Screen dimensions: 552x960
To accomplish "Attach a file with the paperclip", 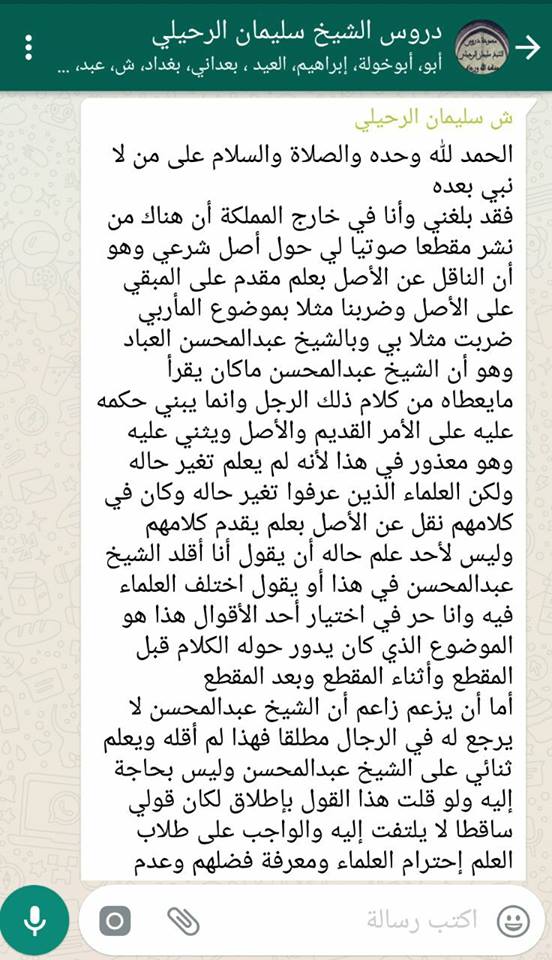I will tap(183, 920).
